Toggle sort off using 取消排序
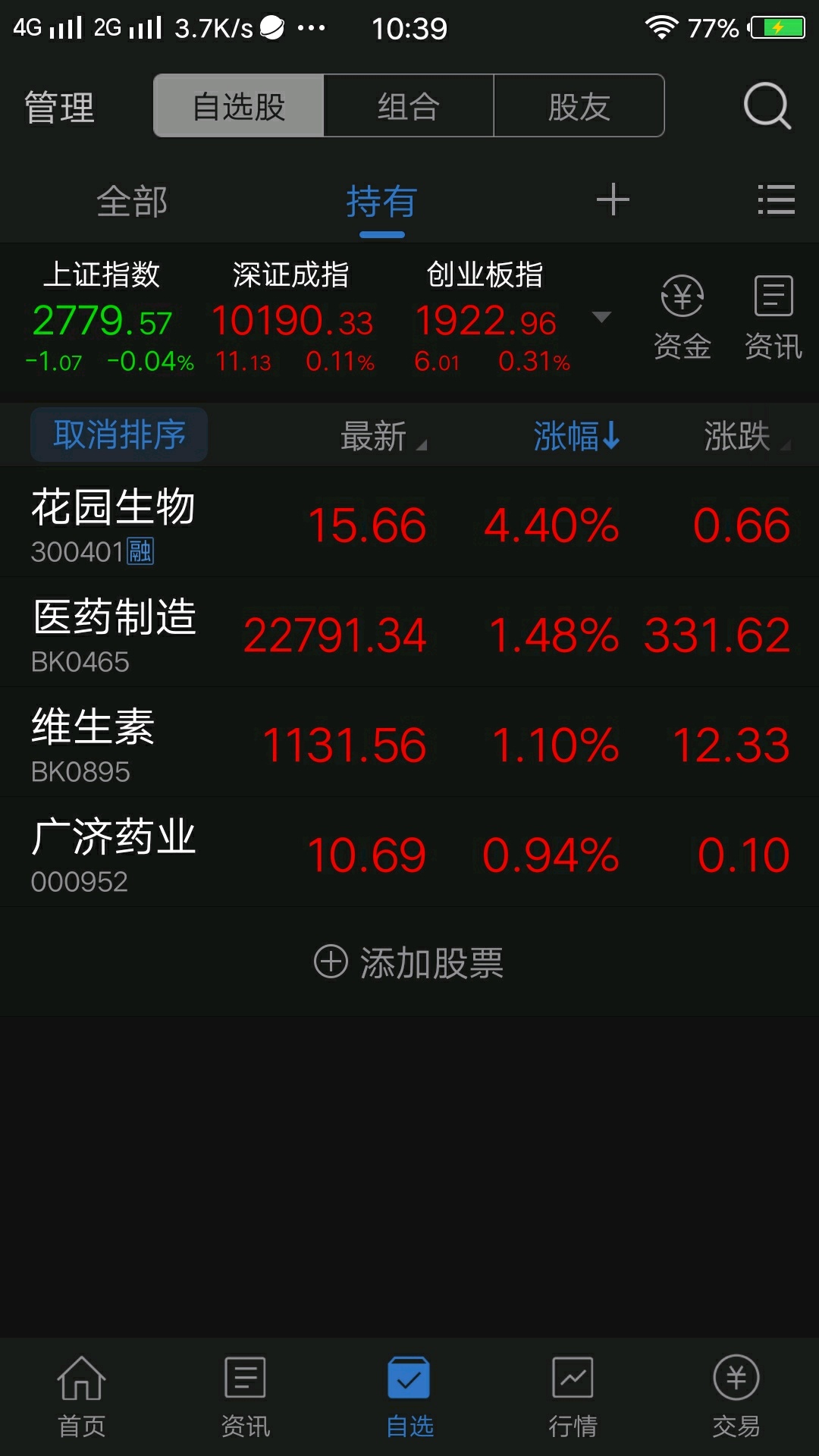 (118, 435)
